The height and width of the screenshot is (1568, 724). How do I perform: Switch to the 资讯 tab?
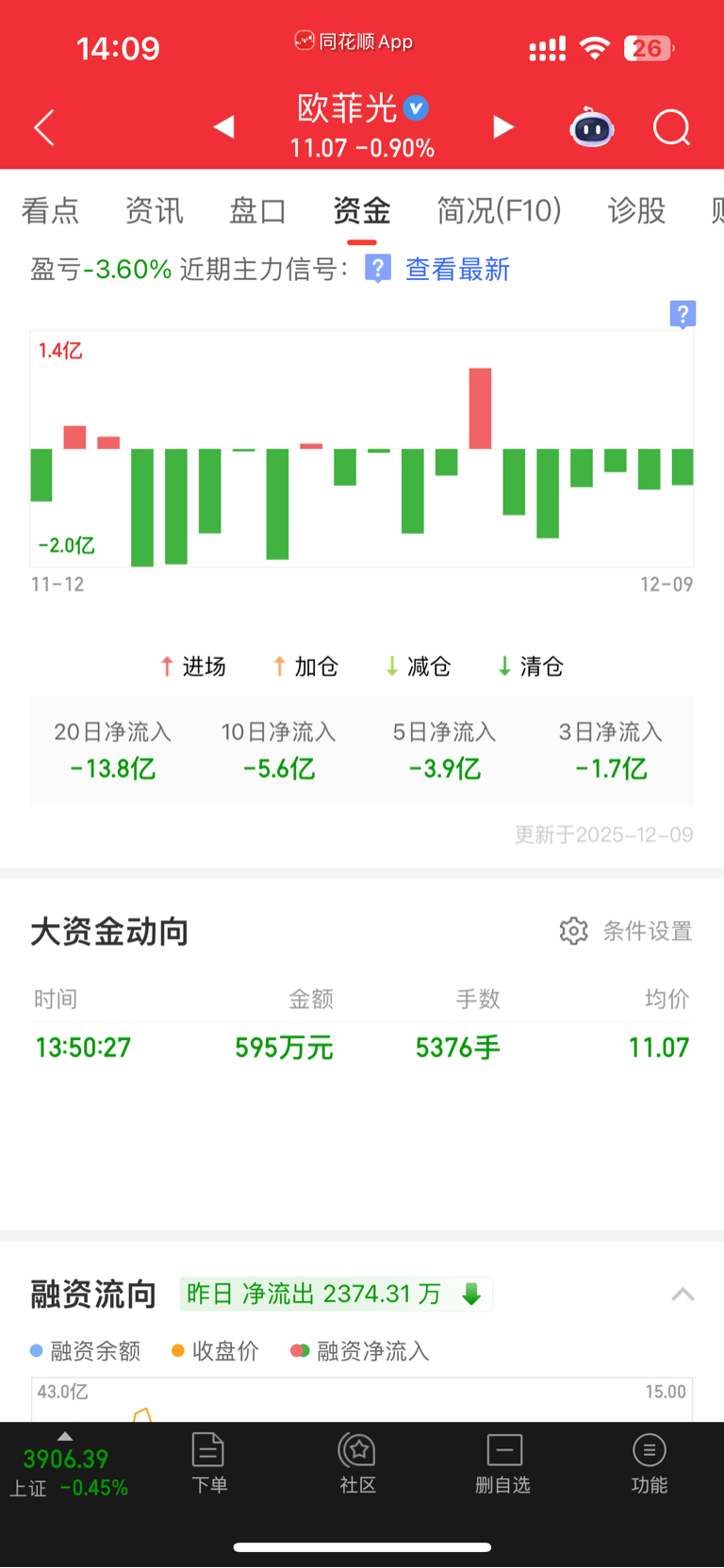[x=155, y=210]
